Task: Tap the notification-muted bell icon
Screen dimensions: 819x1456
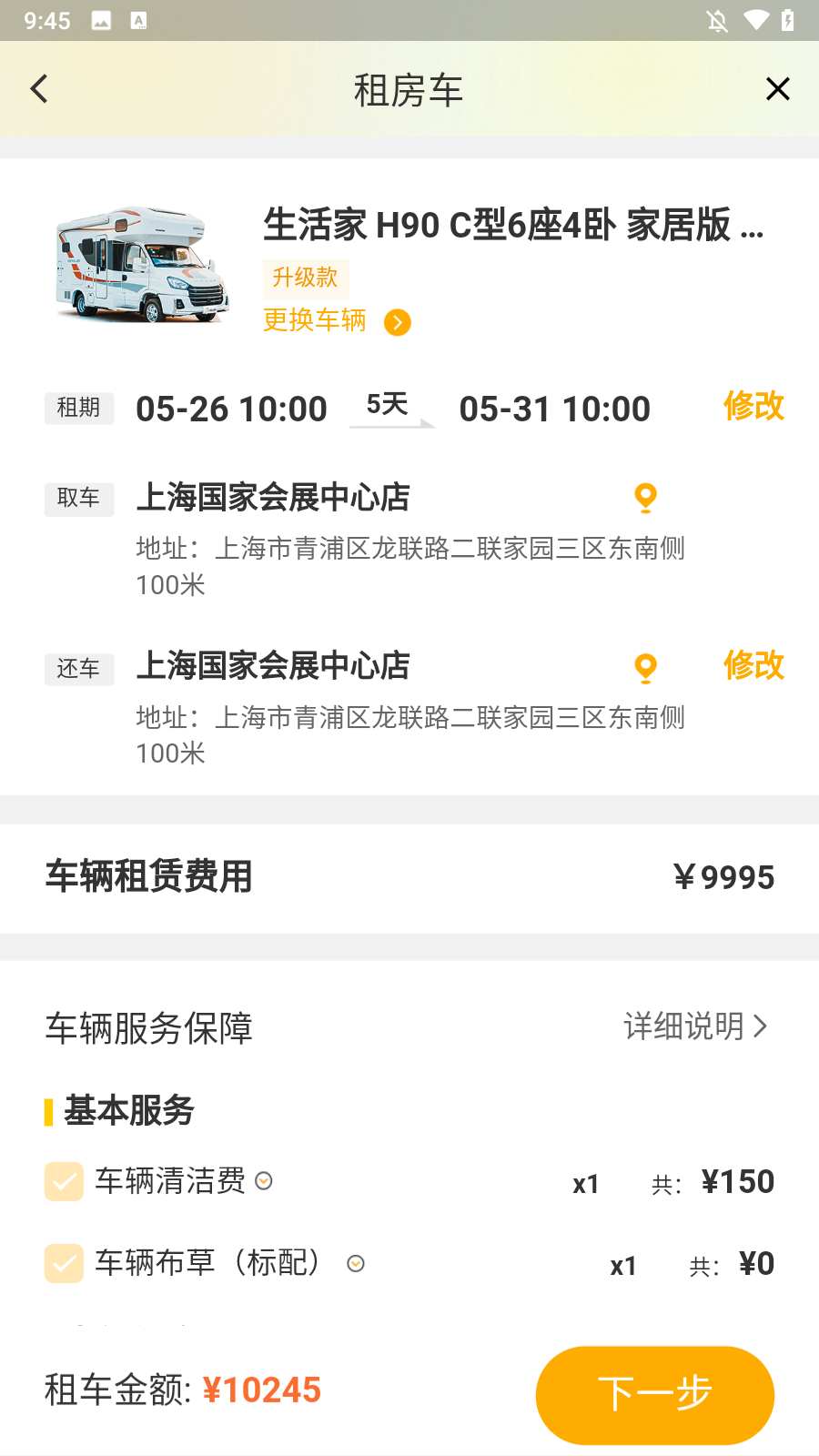Action: pyautogui.click(x=718, y=19)
